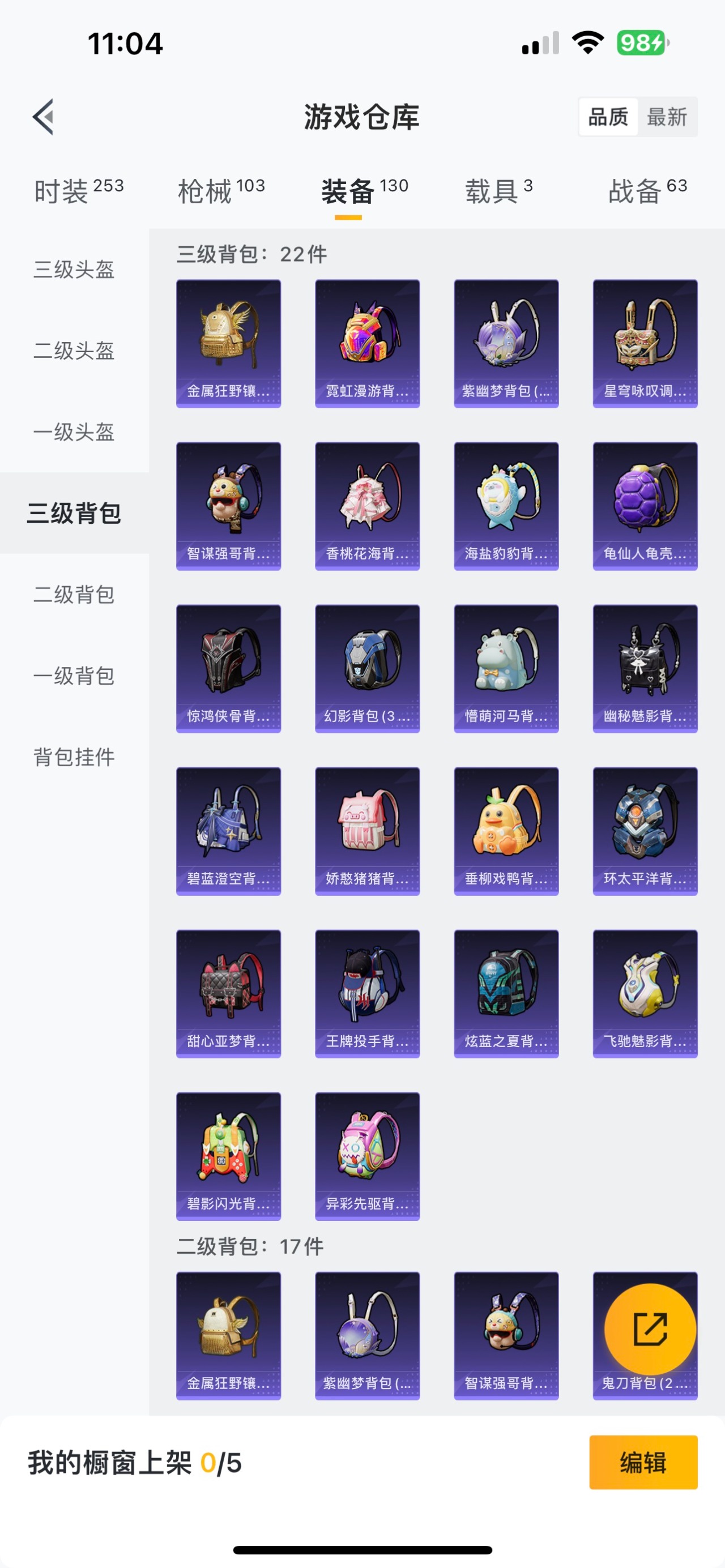Viewport: 725px width, 1568px height.
Task: Select 二级头盔 category
Action: click(x=74, y=351)
